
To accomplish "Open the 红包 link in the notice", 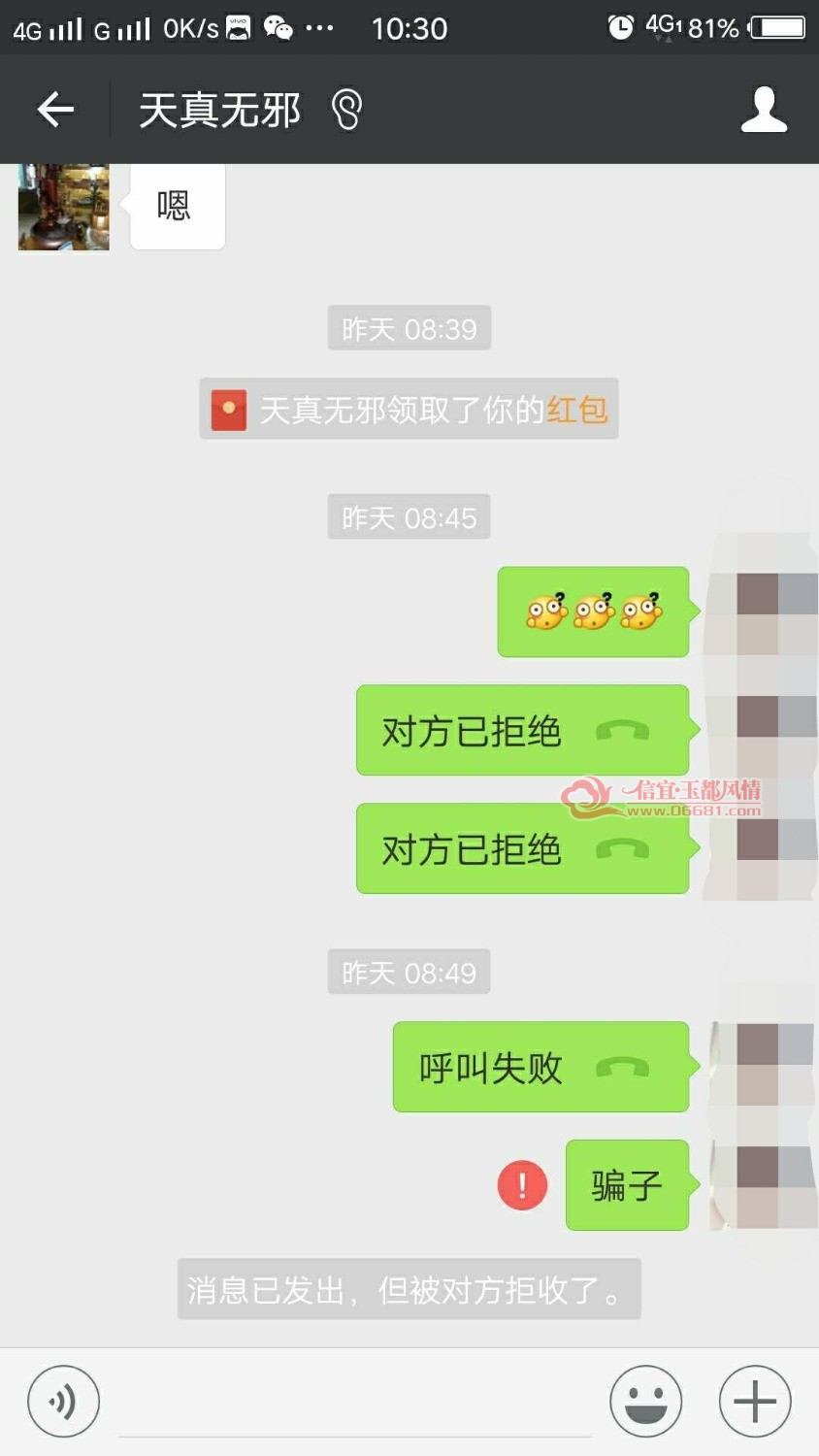I will tap(577, 410).
